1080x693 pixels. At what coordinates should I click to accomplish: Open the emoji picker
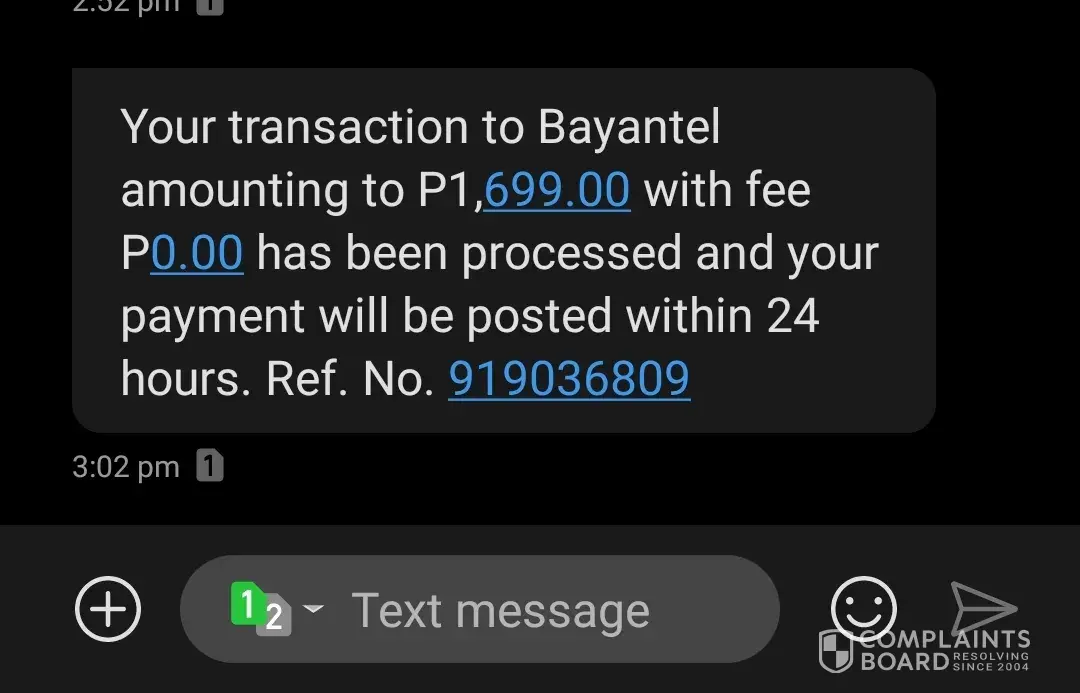pos(863,608)
